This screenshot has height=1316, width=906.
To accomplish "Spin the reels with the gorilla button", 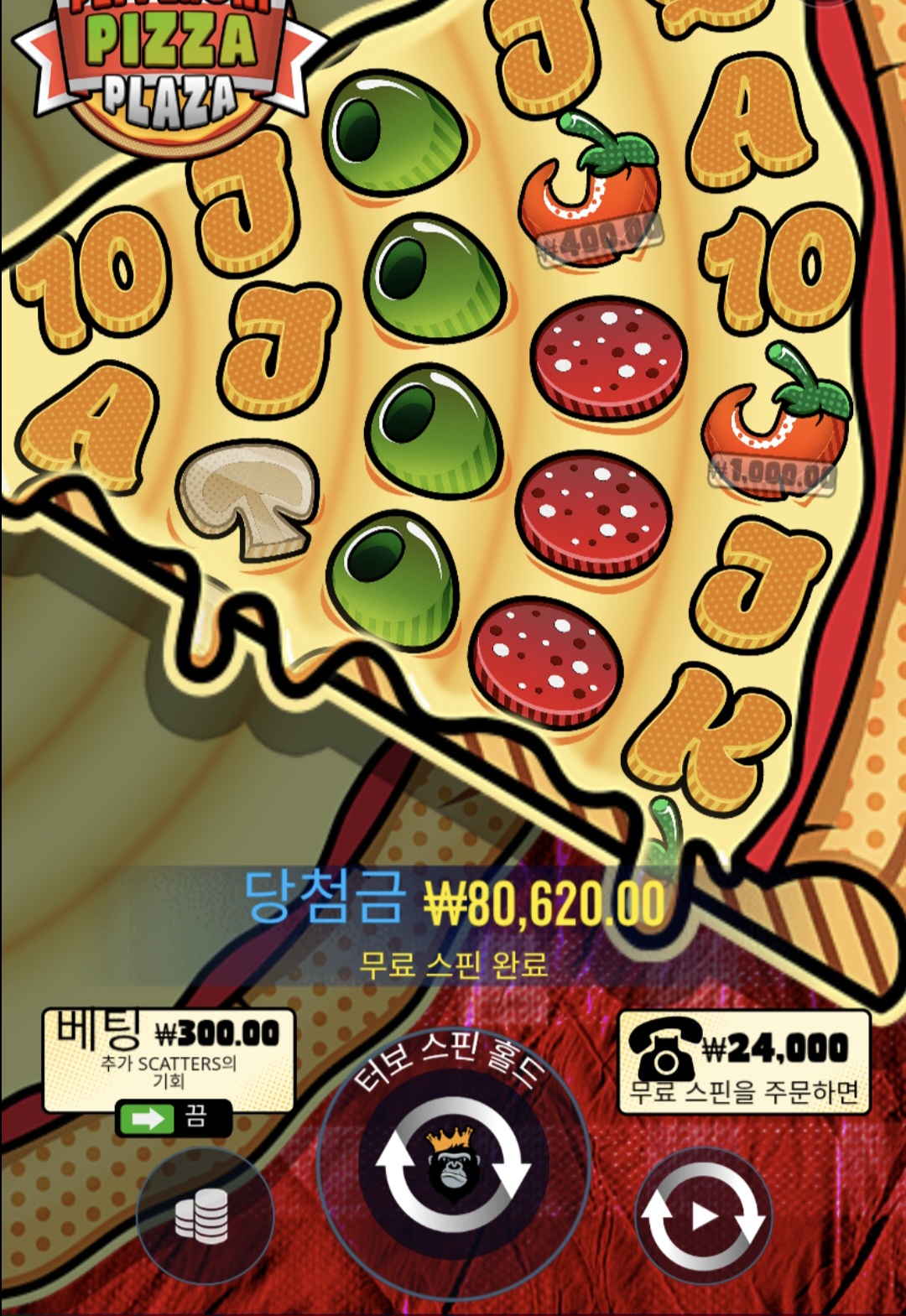I will click(453, 1166).
